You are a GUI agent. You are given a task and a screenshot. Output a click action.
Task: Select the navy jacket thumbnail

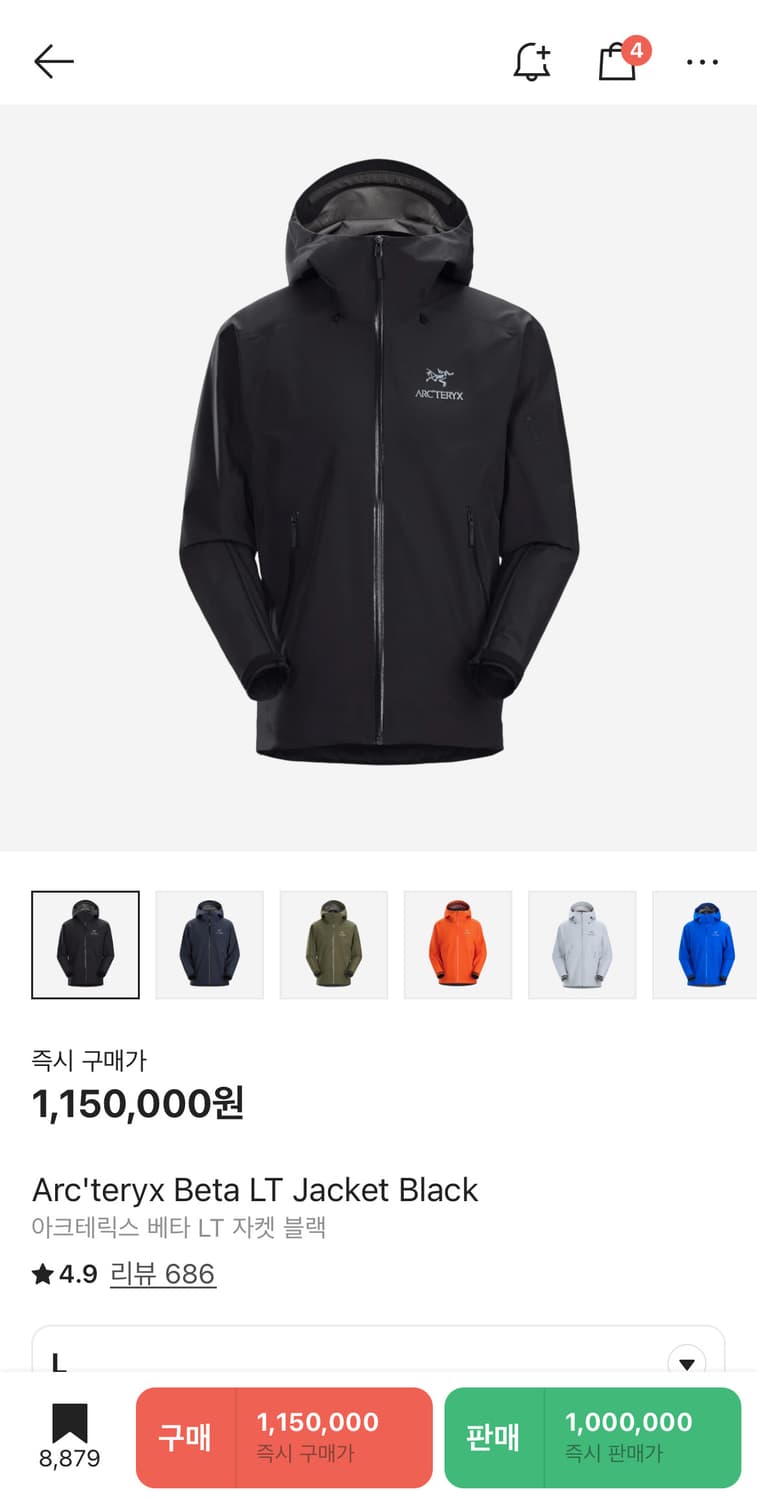point(210,945)
